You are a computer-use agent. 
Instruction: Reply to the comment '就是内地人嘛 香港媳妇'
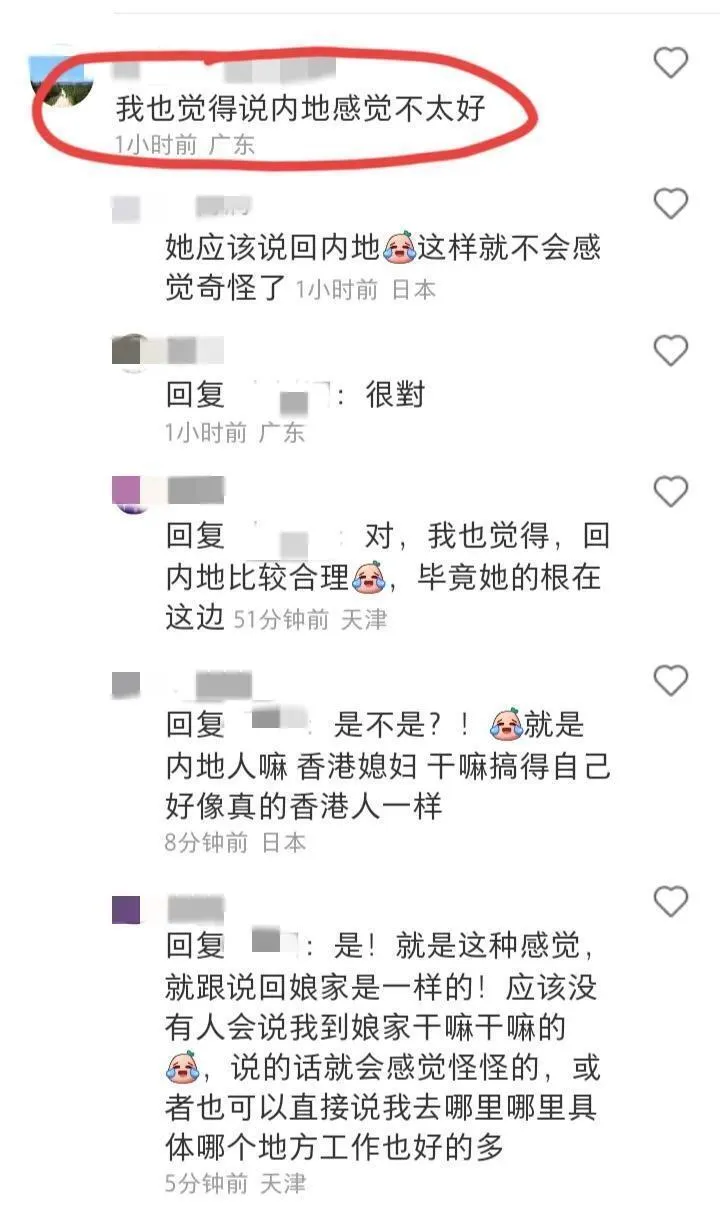click(x=388, y=767)
